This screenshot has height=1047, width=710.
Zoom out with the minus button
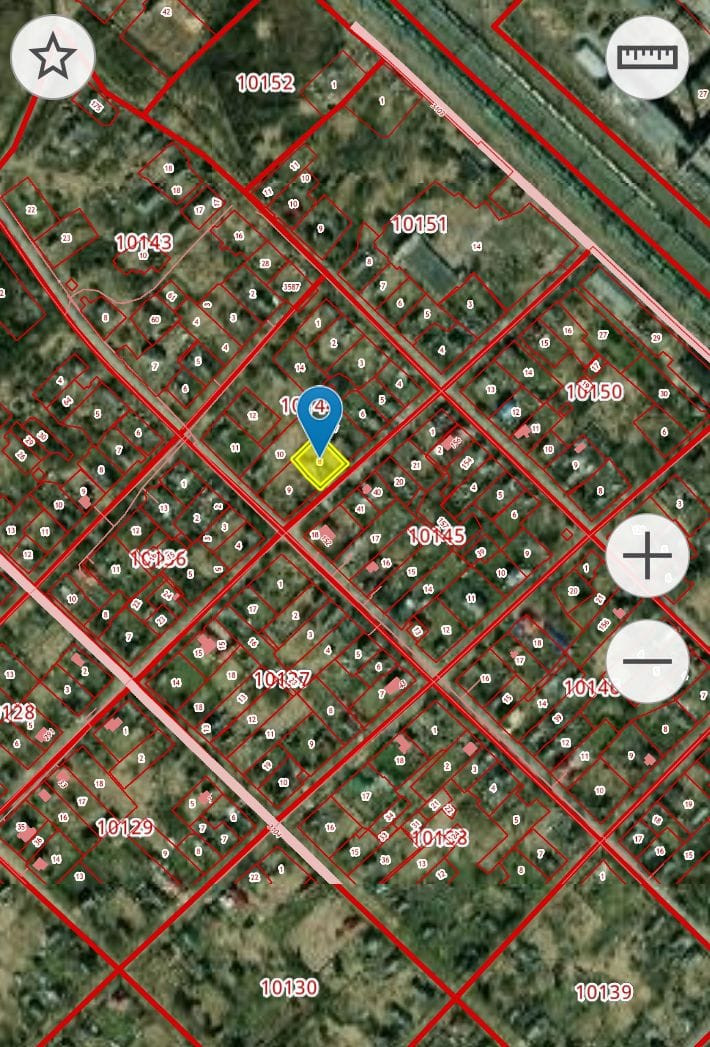(647, 661)
